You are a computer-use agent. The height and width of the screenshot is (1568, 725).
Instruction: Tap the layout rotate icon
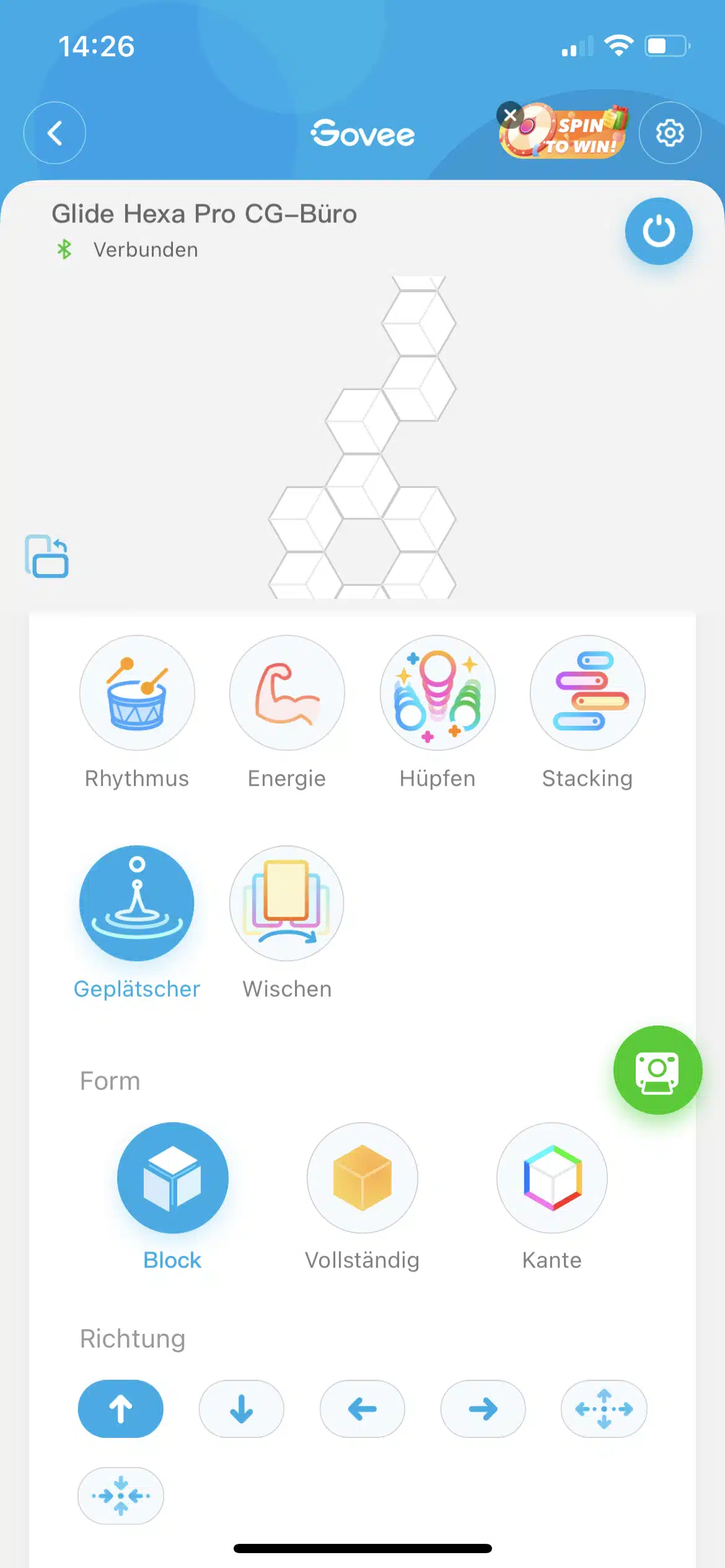46,556
